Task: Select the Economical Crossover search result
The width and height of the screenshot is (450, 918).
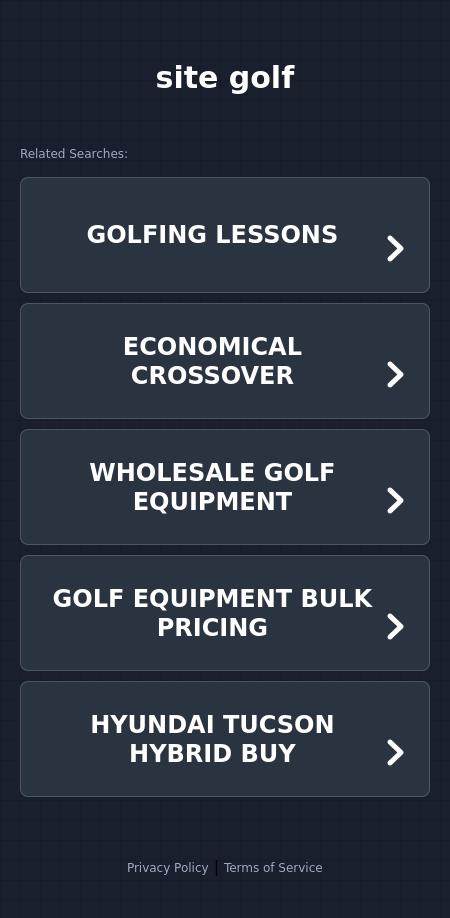Action: [x=225, y=361]
